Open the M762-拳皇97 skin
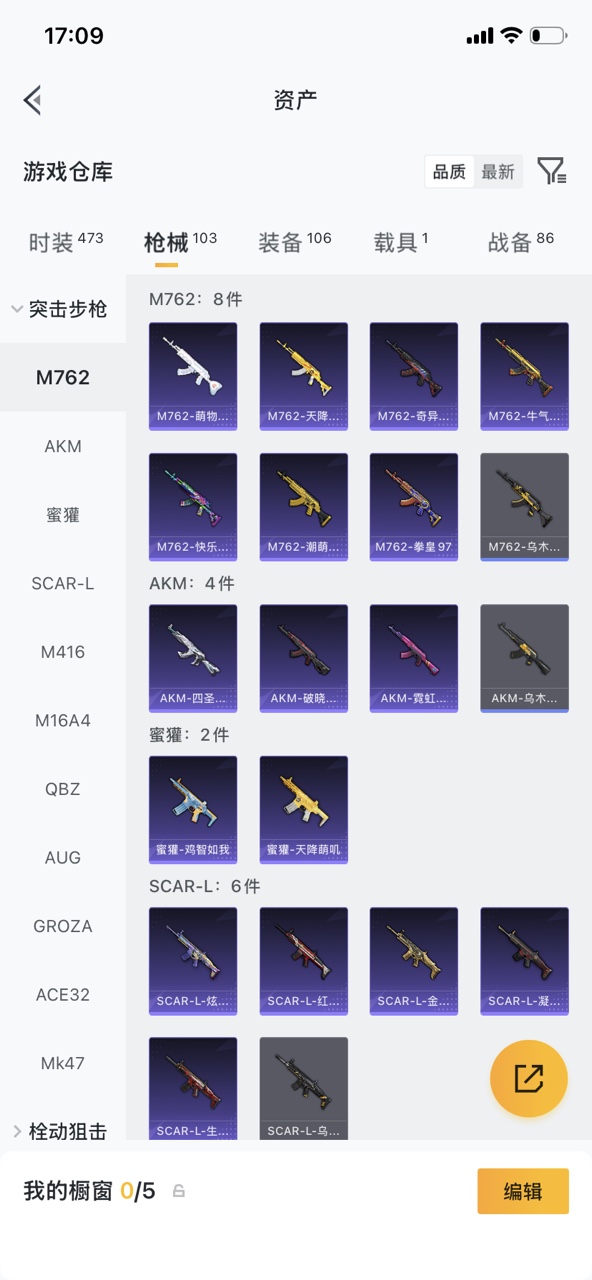 pos(414,507)
